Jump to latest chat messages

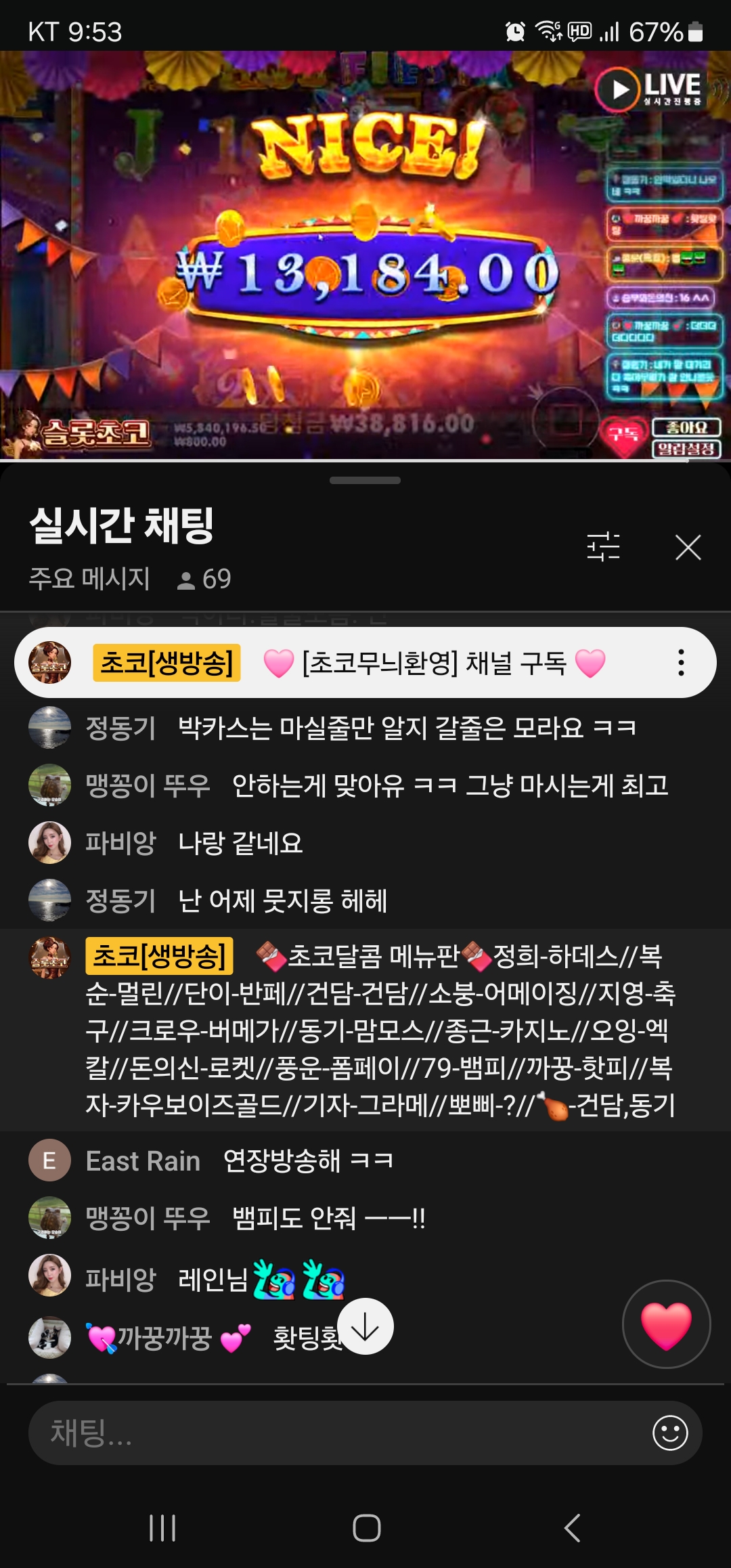(x=365, y=1326)
